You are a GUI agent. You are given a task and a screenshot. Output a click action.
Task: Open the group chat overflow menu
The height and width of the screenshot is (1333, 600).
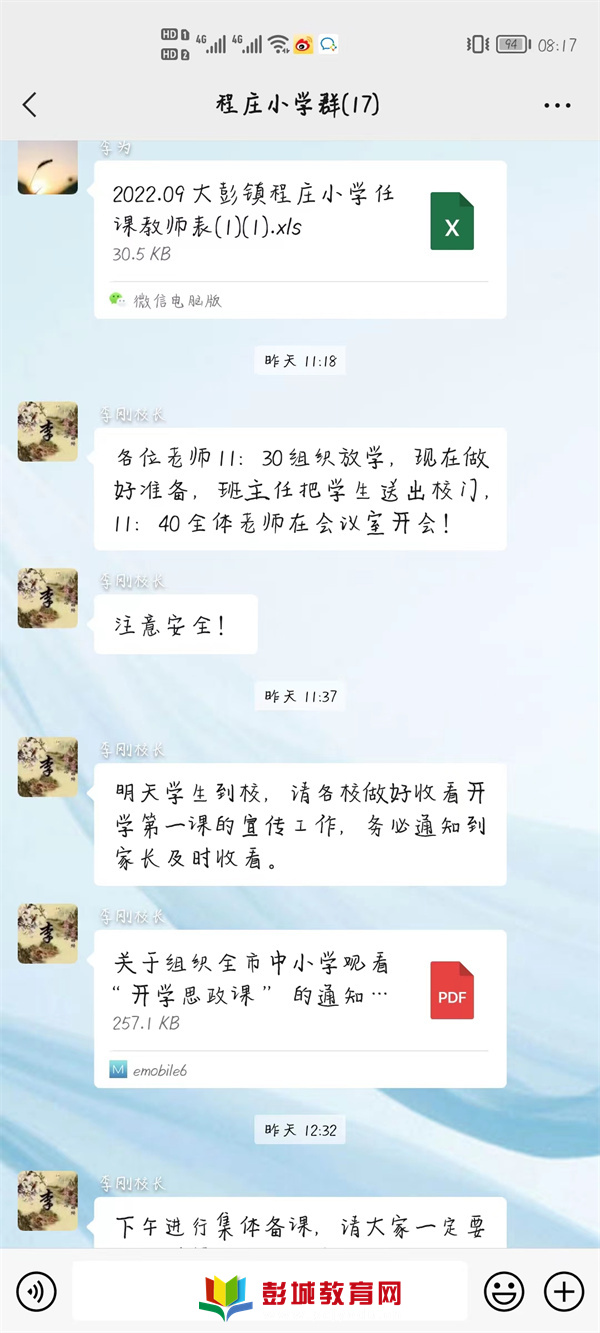557,105
